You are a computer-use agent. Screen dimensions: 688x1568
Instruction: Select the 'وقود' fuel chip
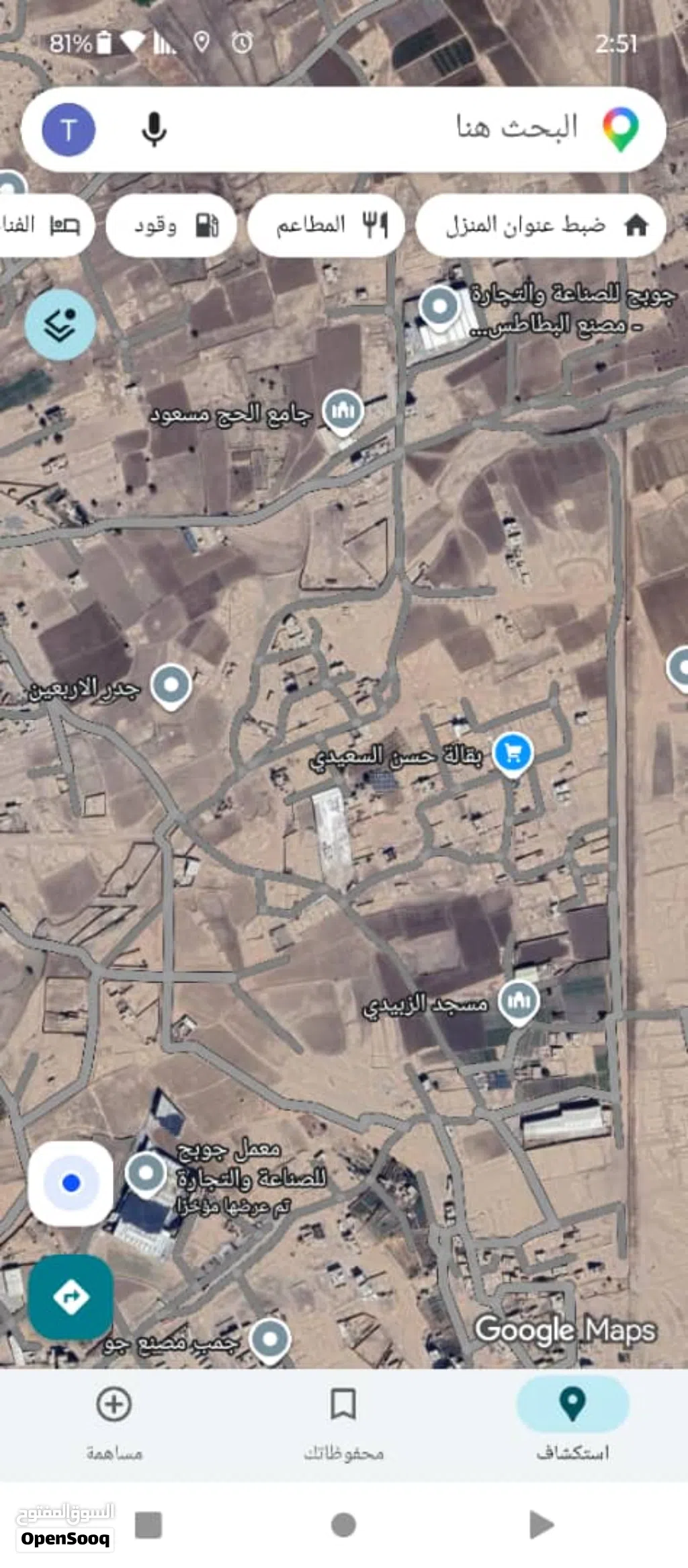171,225
